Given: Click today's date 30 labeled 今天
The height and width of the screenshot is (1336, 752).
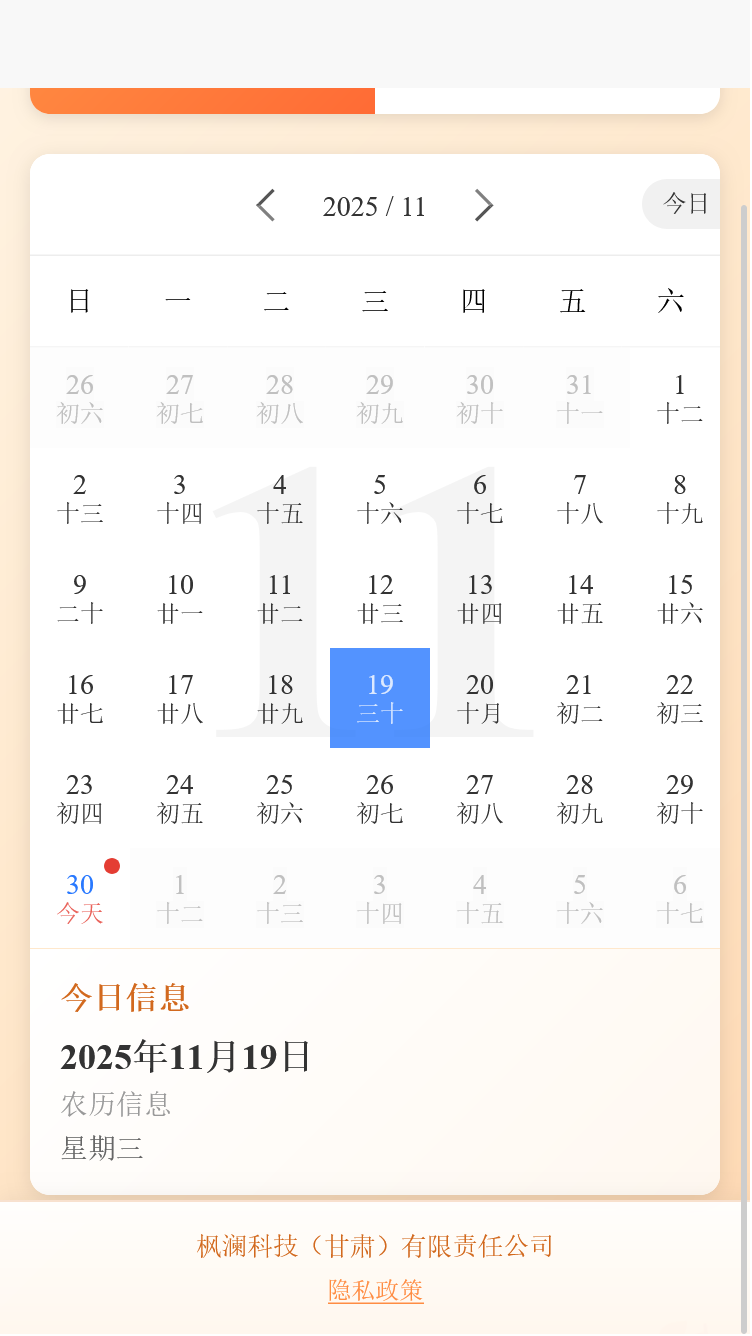Looking at the screenshot, I should click(x=80, y=897).
